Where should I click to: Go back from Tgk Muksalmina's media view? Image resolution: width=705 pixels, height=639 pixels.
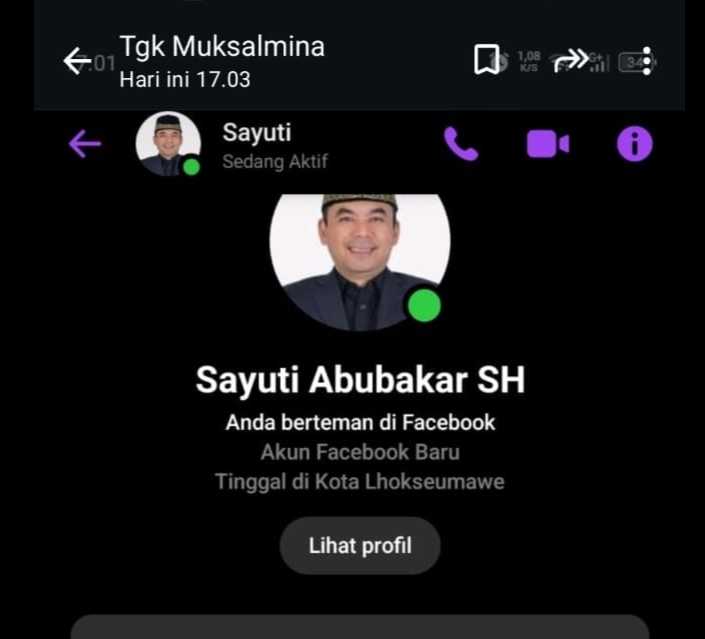78,61
